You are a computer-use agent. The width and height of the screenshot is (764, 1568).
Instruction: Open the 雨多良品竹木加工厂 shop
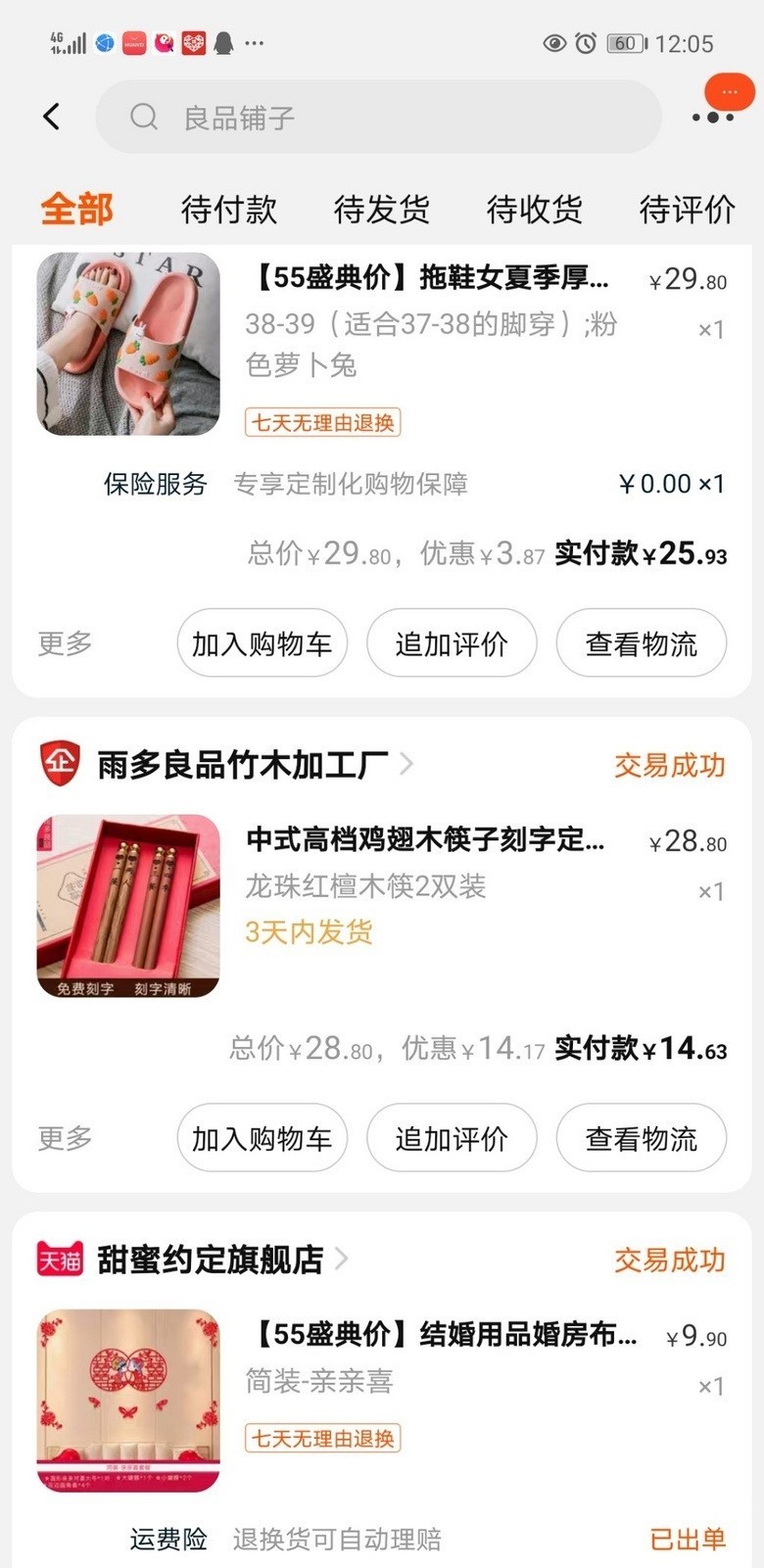click(243, 764)
